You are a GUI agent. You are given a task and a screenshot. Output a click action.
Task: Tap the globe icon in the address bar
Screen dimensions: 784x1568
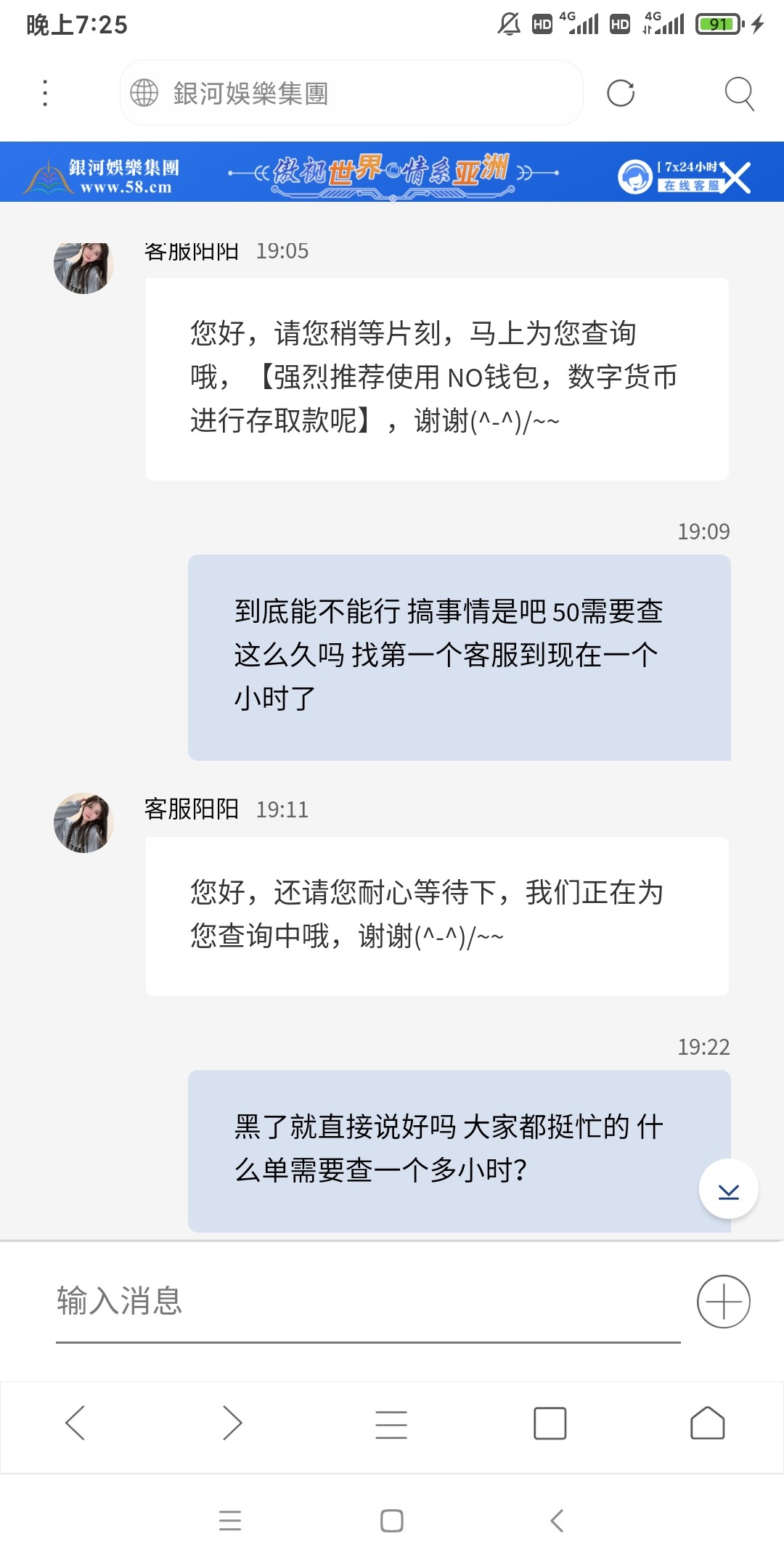coord(144,92)
